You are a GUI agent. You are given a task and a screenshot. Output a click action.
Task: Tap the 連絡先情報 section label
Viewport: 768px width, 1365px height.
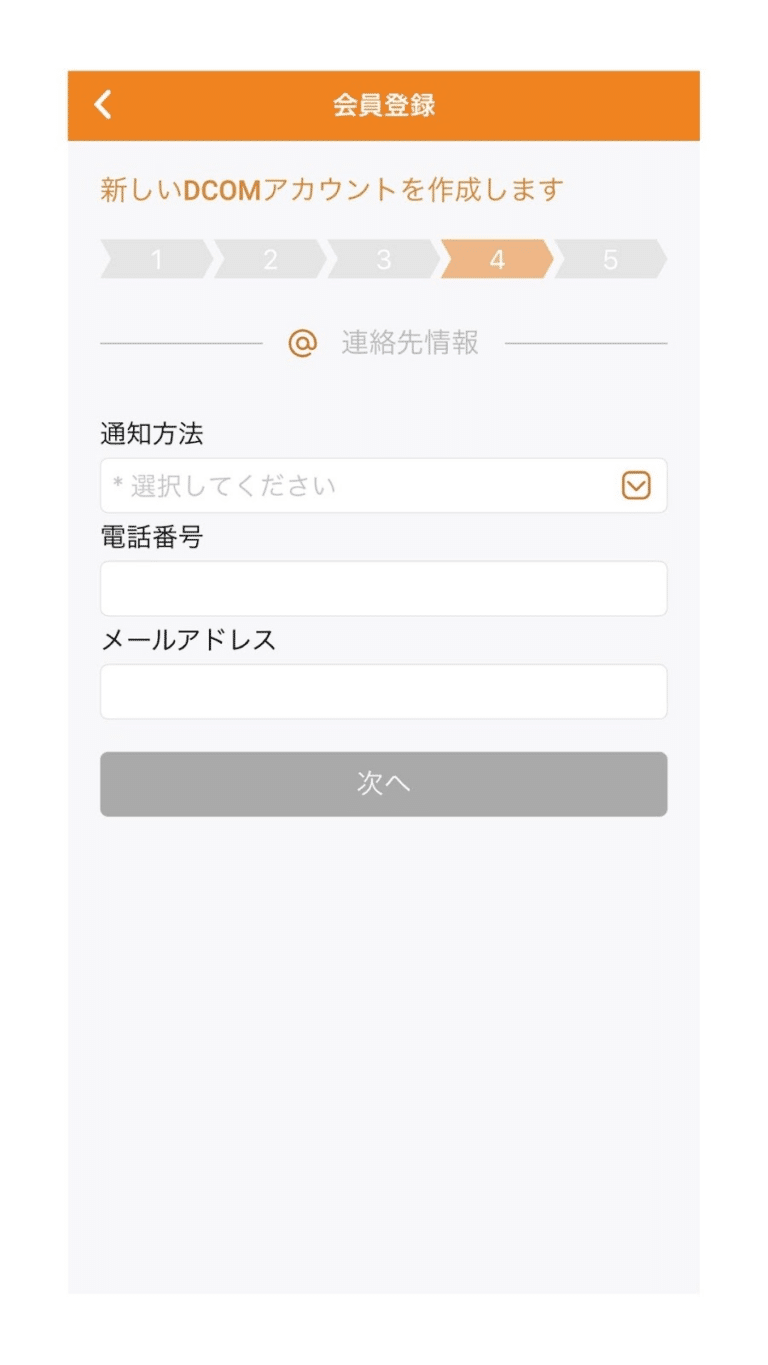click(x=410, y=343)
